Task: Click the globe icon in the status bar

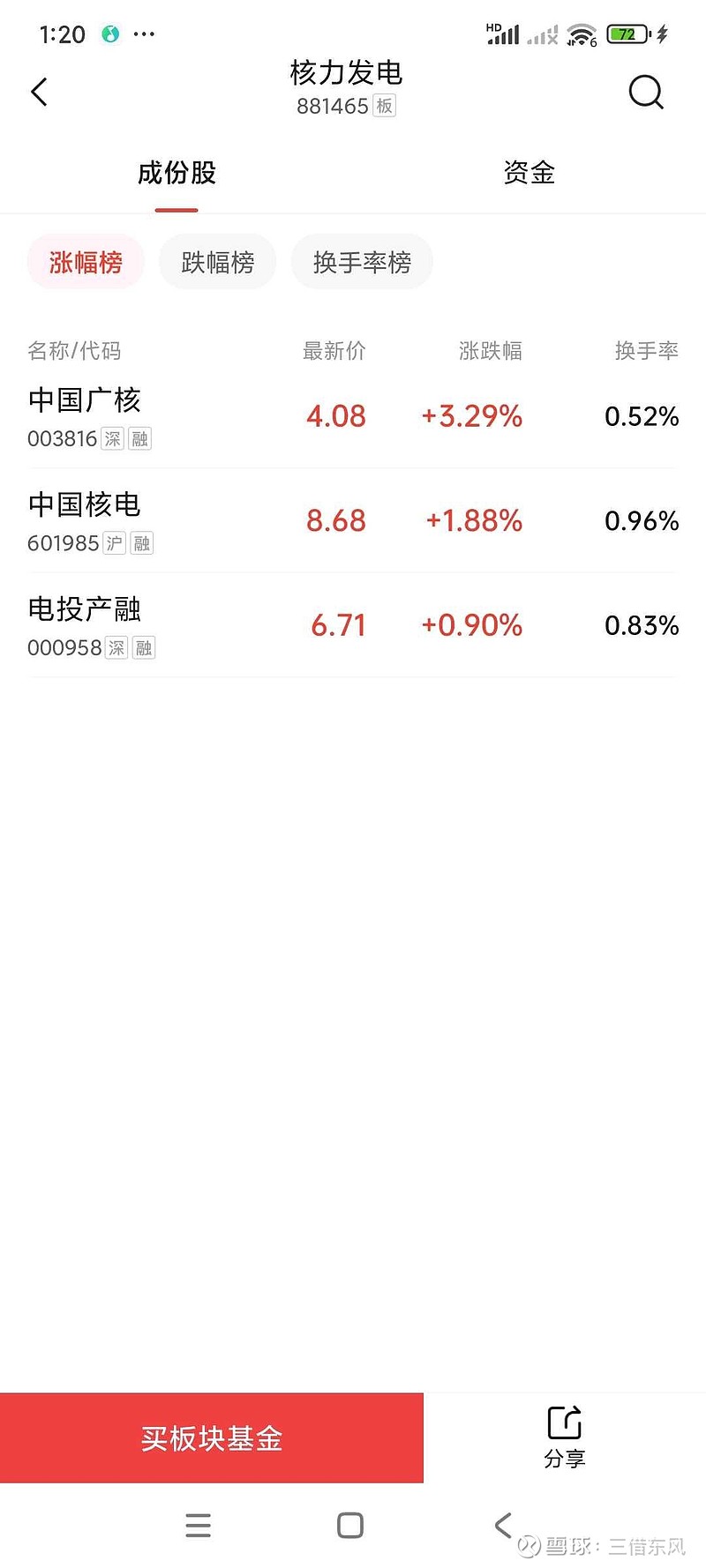Action: point(109,34)
